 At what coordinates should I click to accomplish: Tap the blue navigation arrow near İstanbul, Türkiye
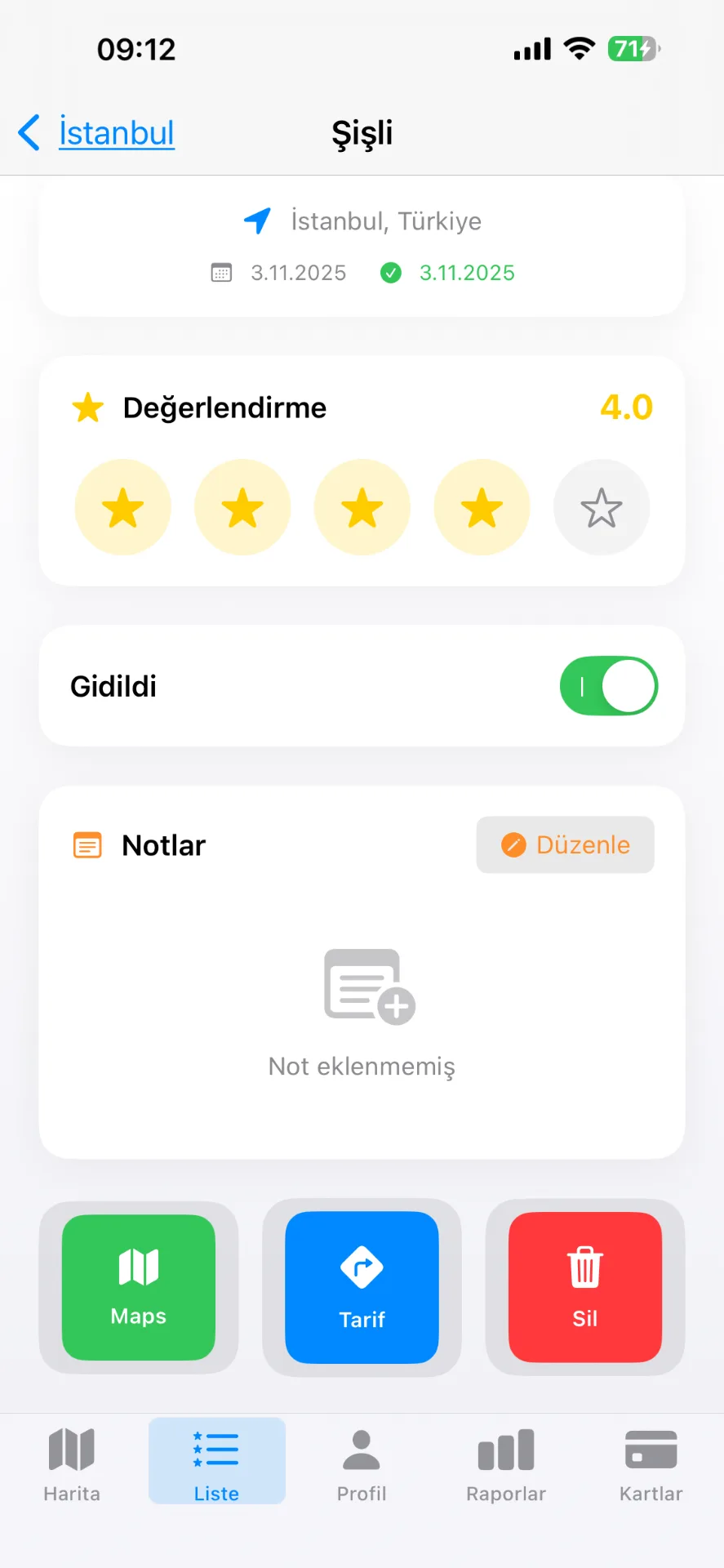(x=255, y=220)
